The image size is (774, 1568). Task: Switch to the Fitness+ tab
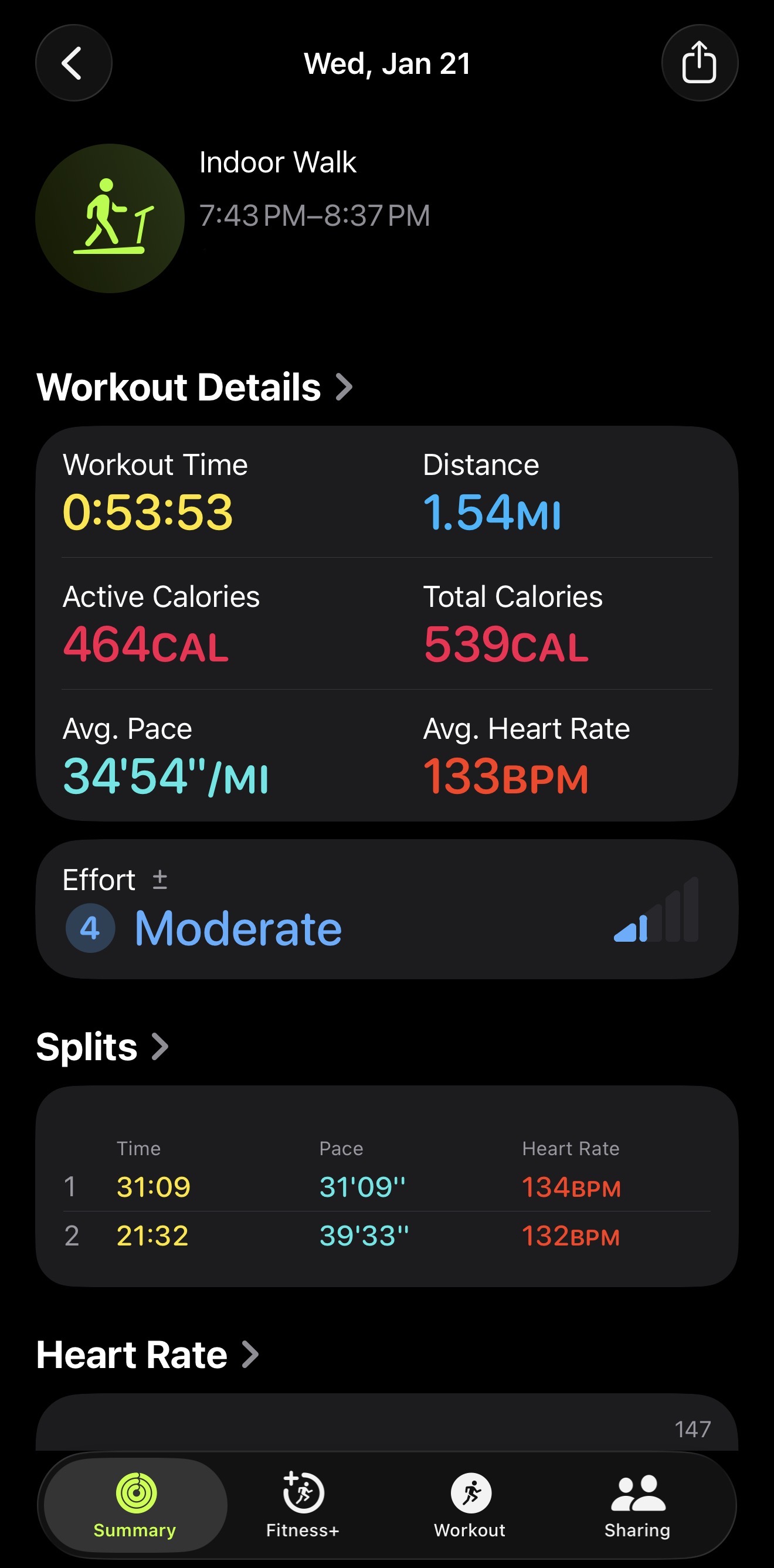tap(303, 1503)
